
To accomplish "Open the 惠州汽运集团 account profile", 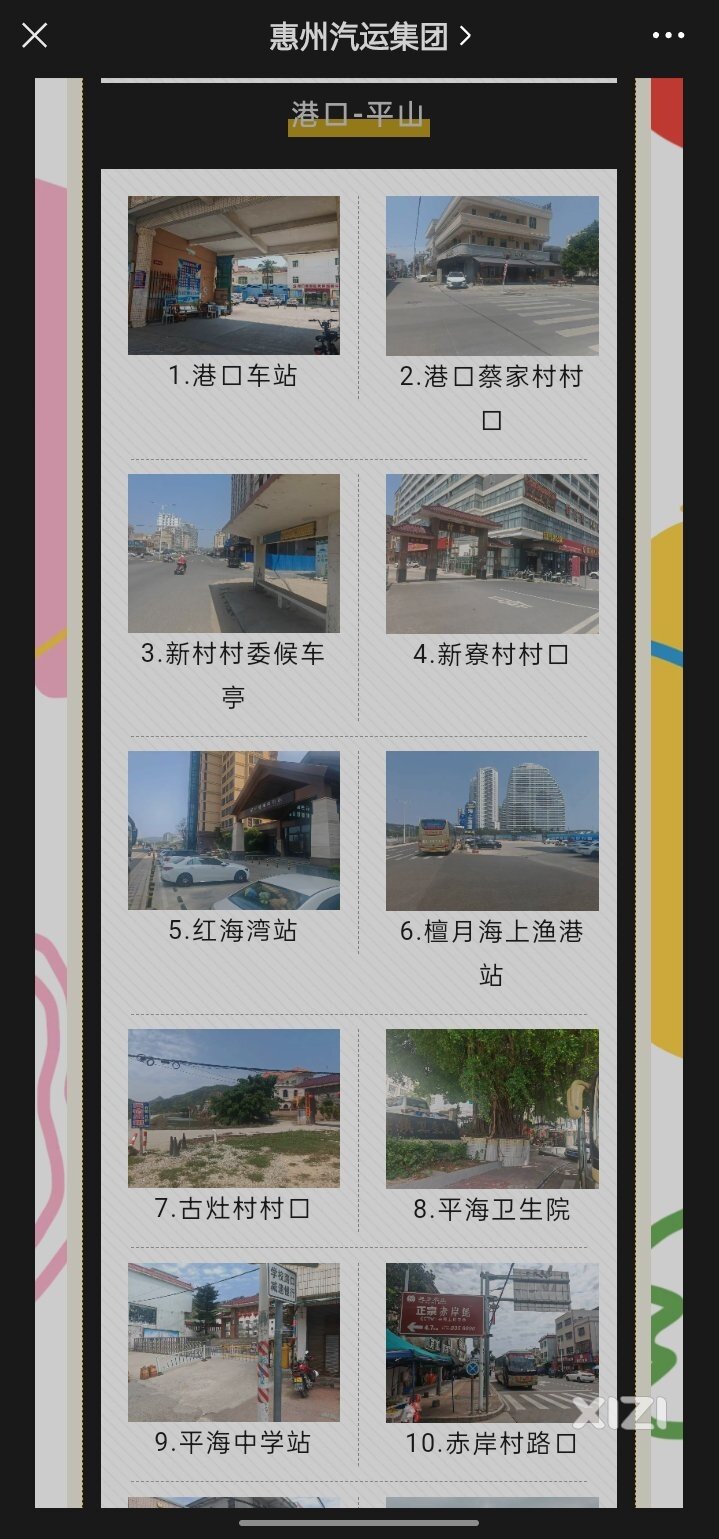I will click(370, 37).
